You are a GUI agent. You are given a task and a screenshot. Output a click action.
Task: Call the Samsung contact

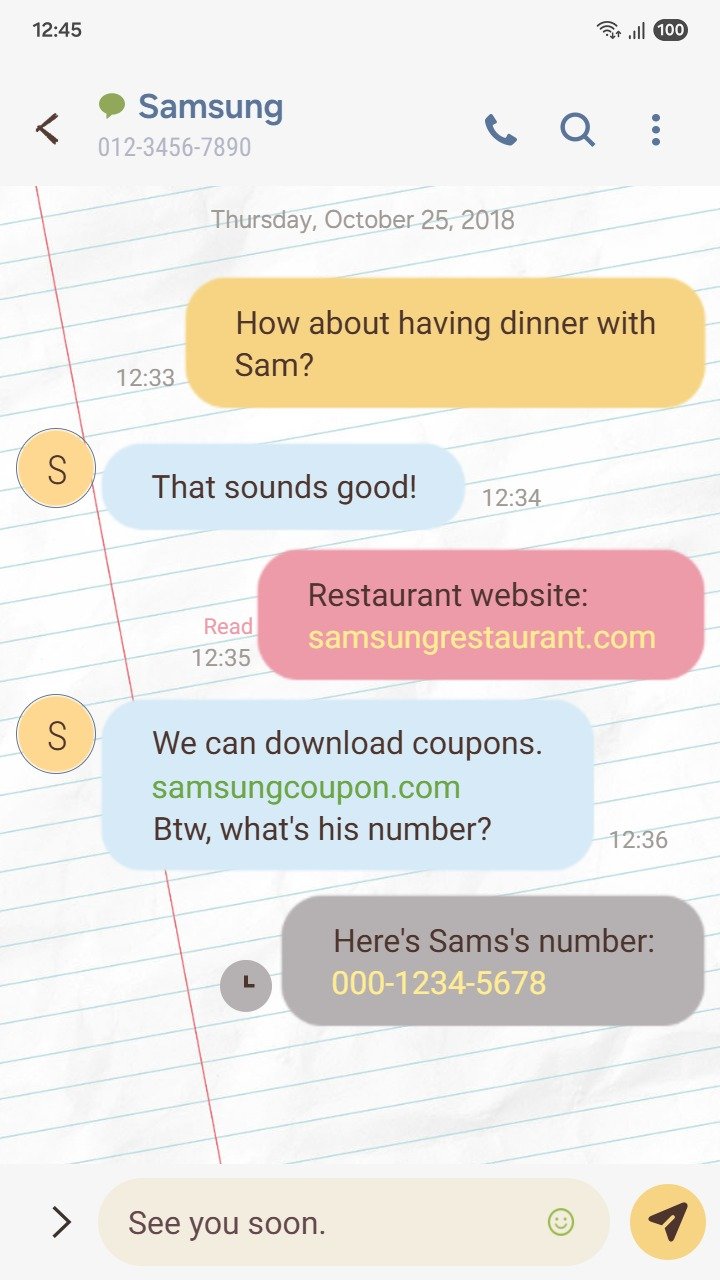[500, 130]
